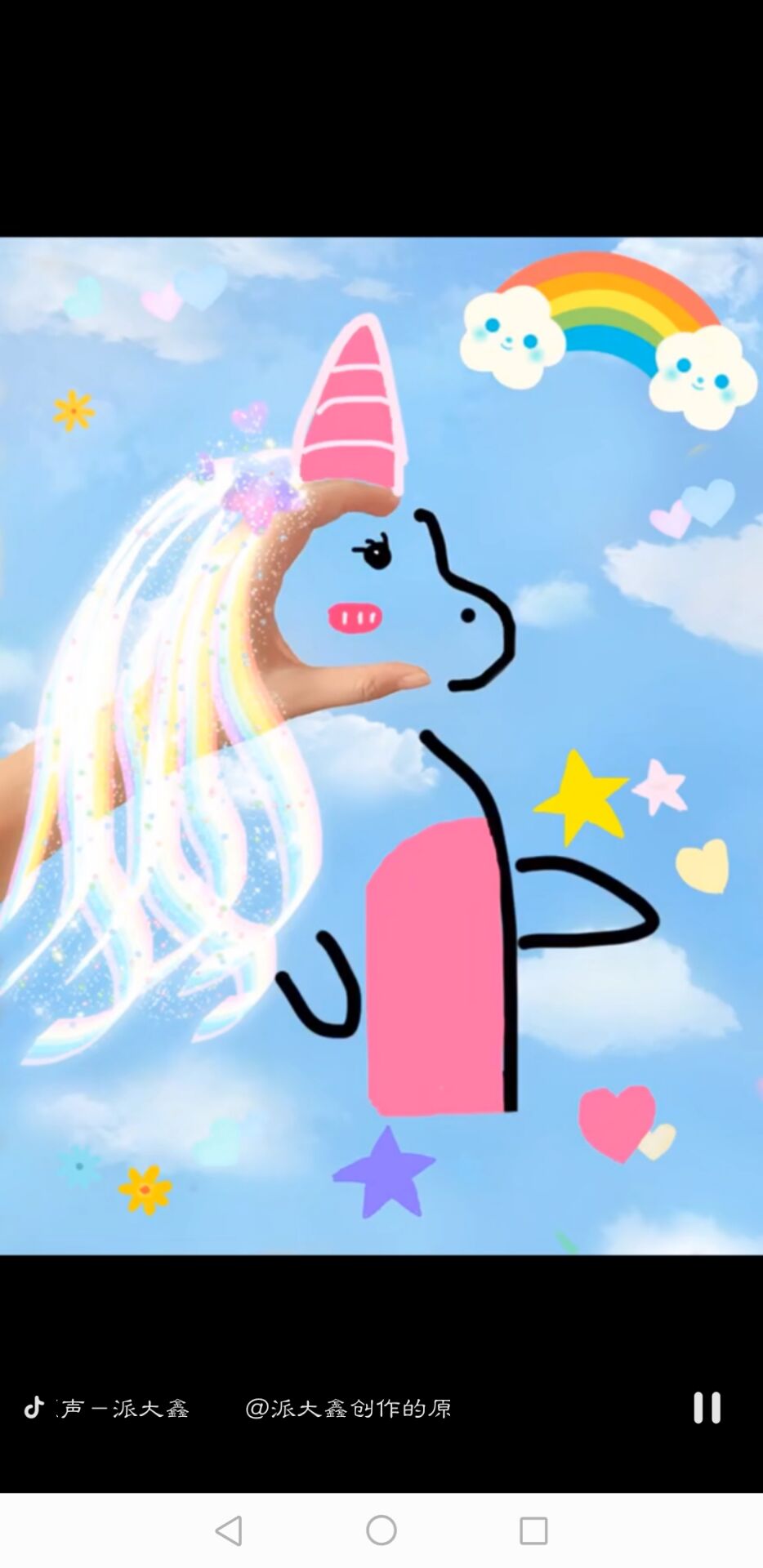Tap the Android back navigation triangle
763x1568 pixels.
click(230, 1531)
